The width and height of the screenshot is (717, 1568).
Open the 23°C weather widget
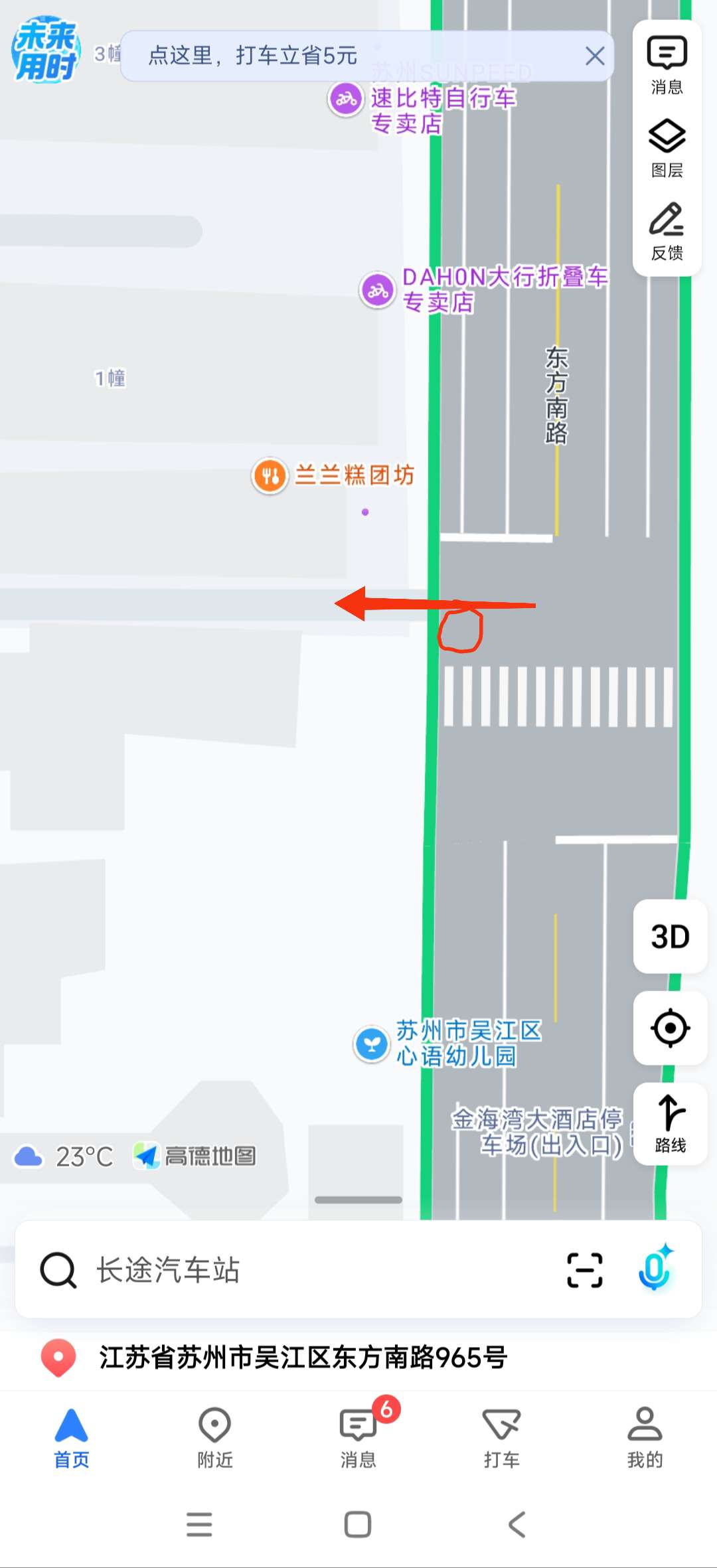coord(64,1156)
